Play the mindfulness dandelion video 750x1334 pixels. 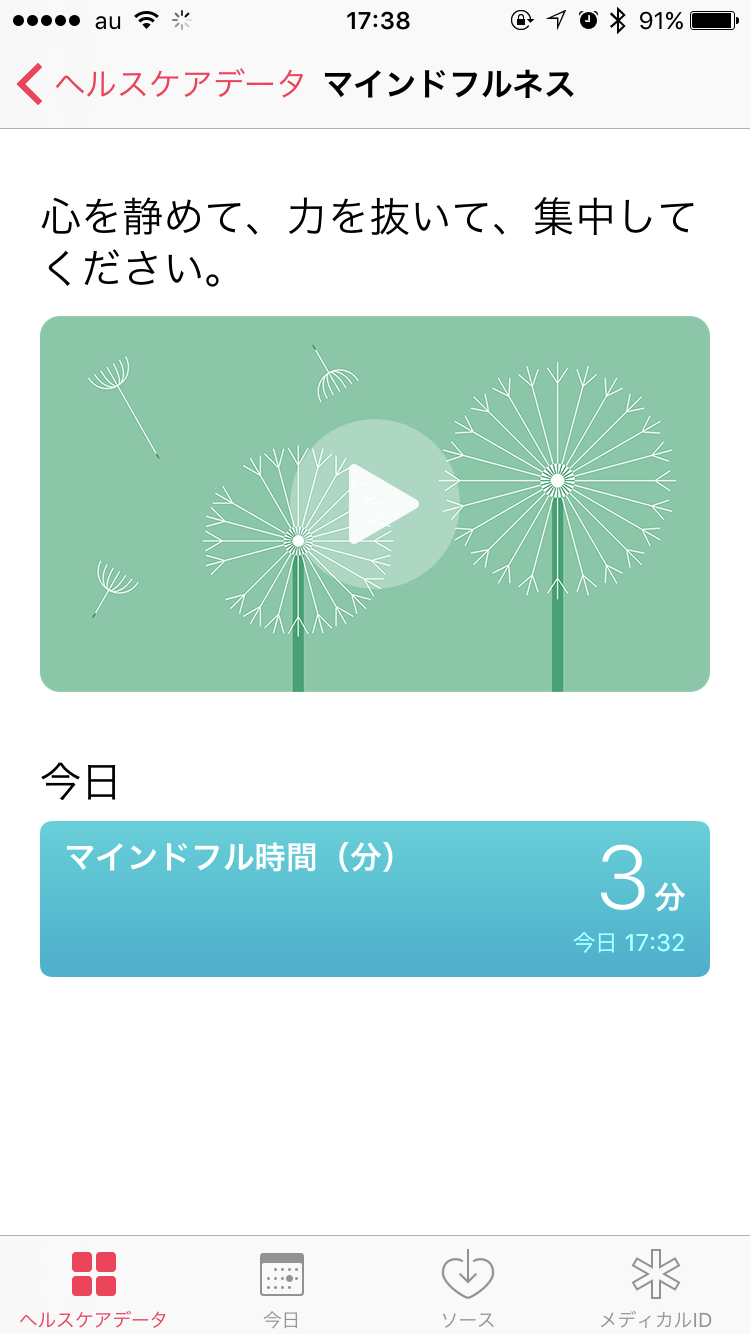coord(377,503)
